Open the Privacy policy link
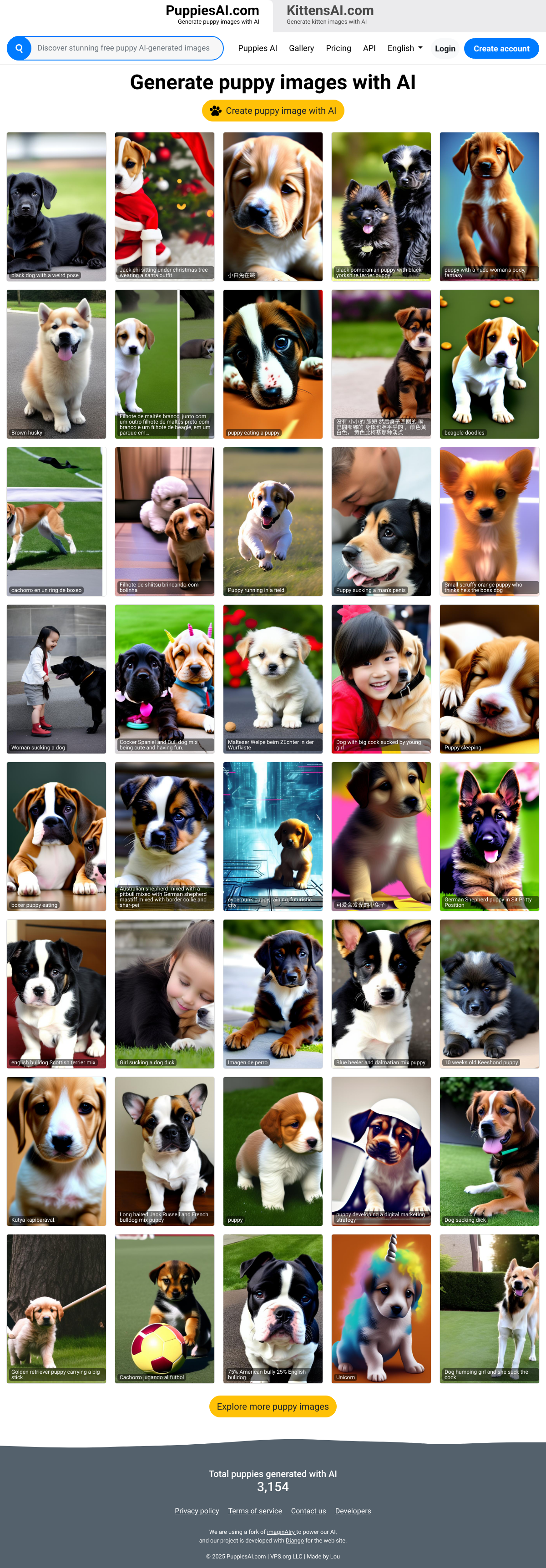 coord(197,1511)
